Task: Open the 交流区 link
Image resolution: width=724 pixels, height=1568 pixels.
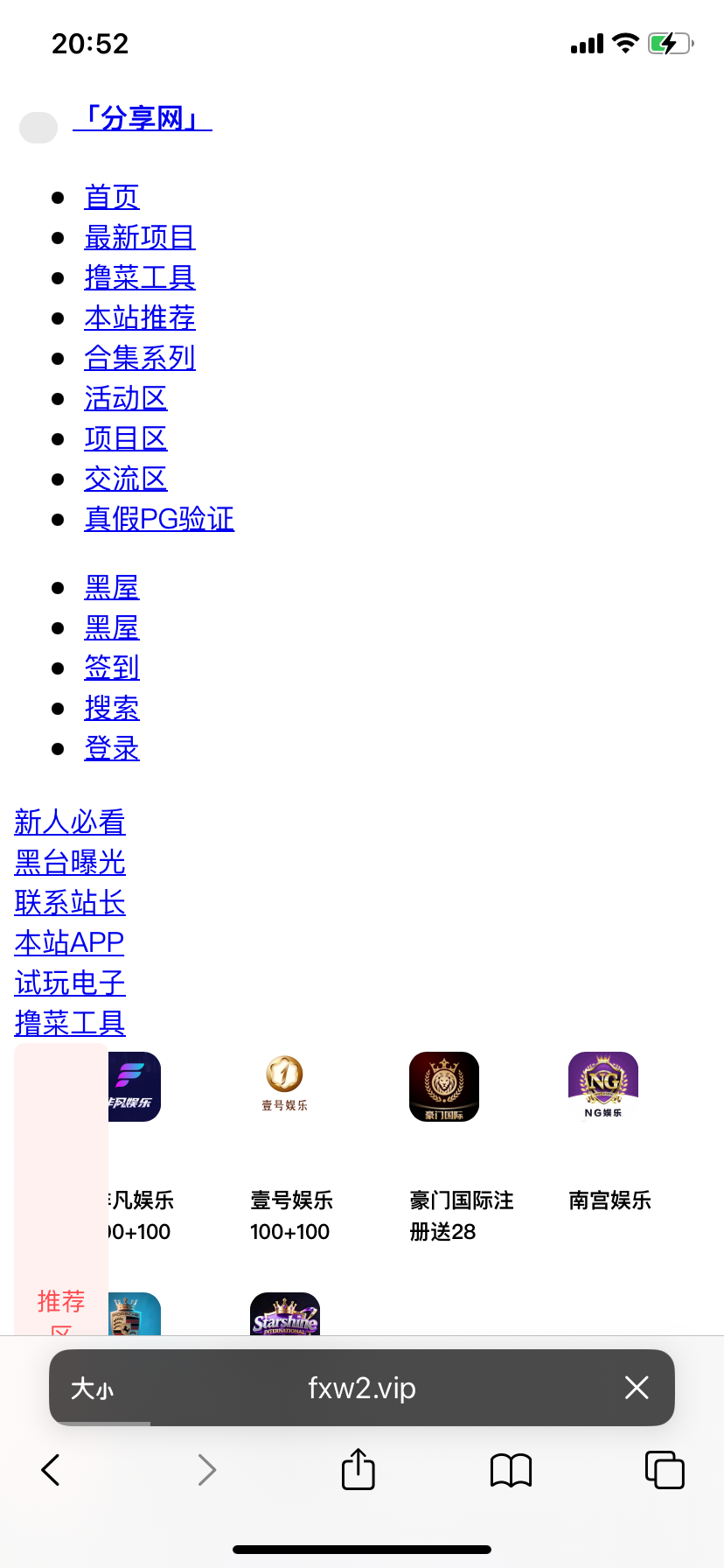Action: click(126, 479)
